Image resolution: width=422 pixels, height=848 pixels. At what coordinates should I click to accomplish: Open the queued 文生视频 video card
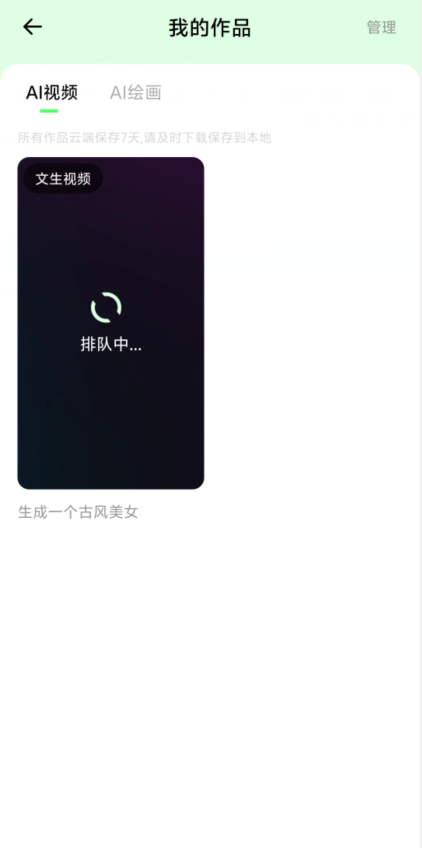coord(111,323)
